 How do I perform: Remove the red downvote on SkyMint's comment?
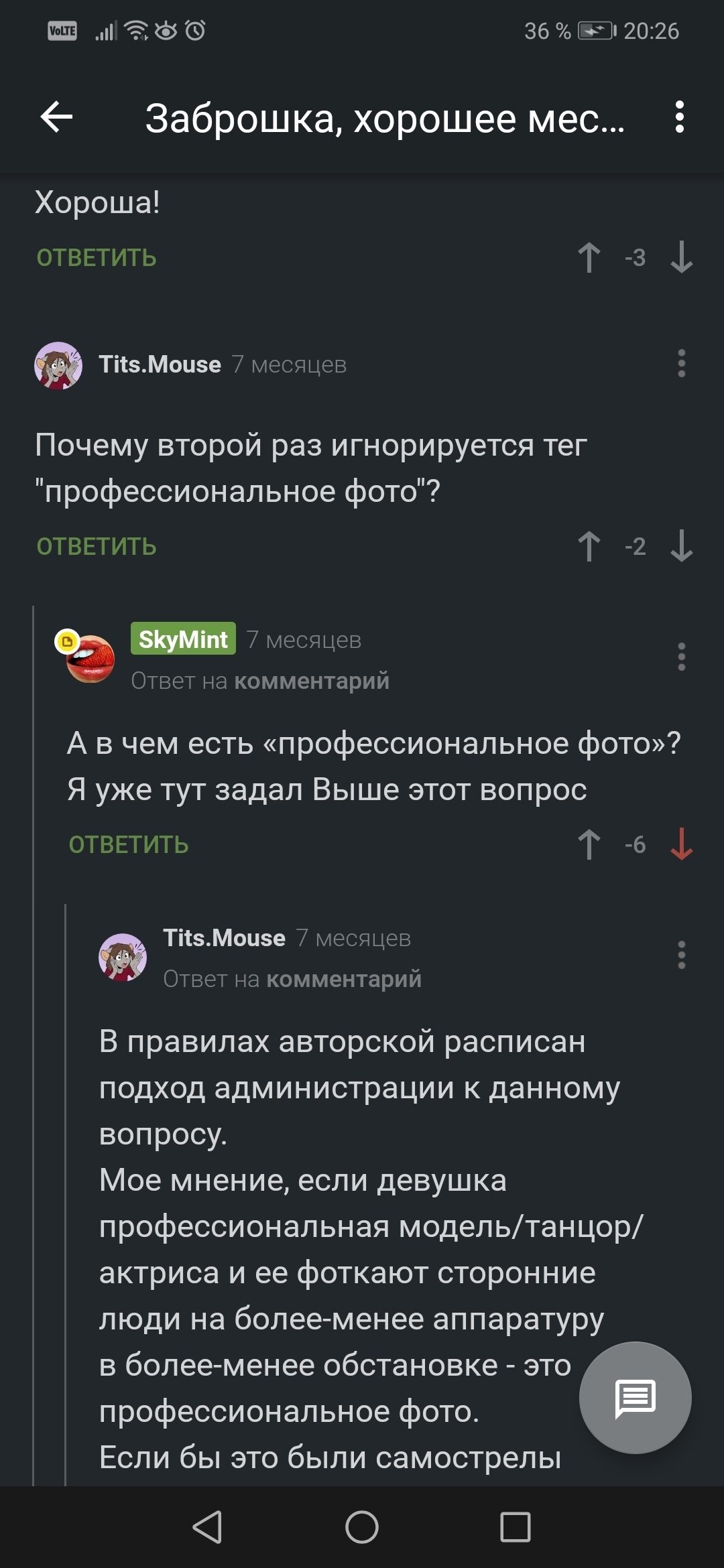pyautogui.click(x=681, y=844)
